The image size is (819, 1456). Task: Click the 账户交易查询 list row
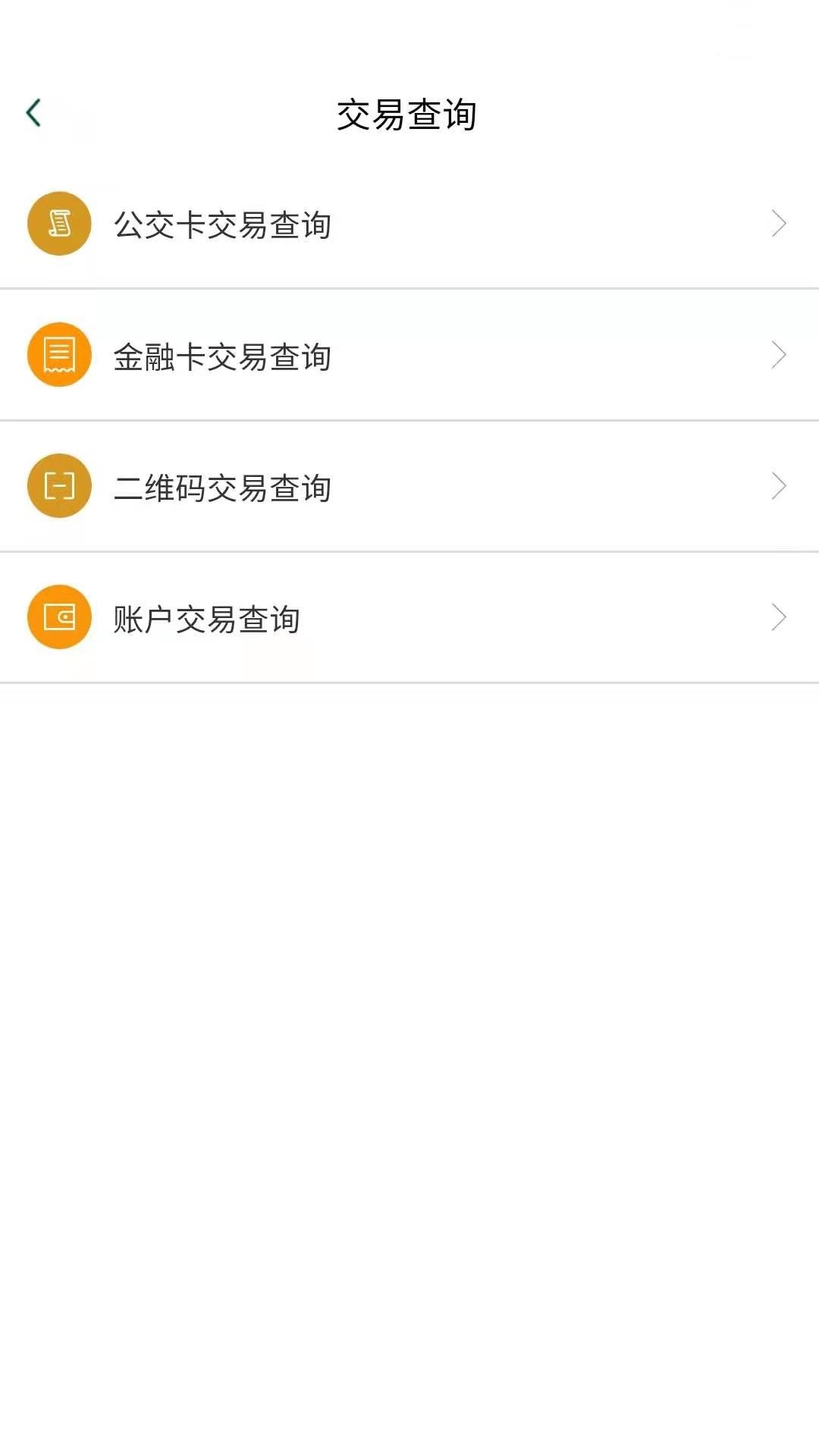tap(409, 617)
